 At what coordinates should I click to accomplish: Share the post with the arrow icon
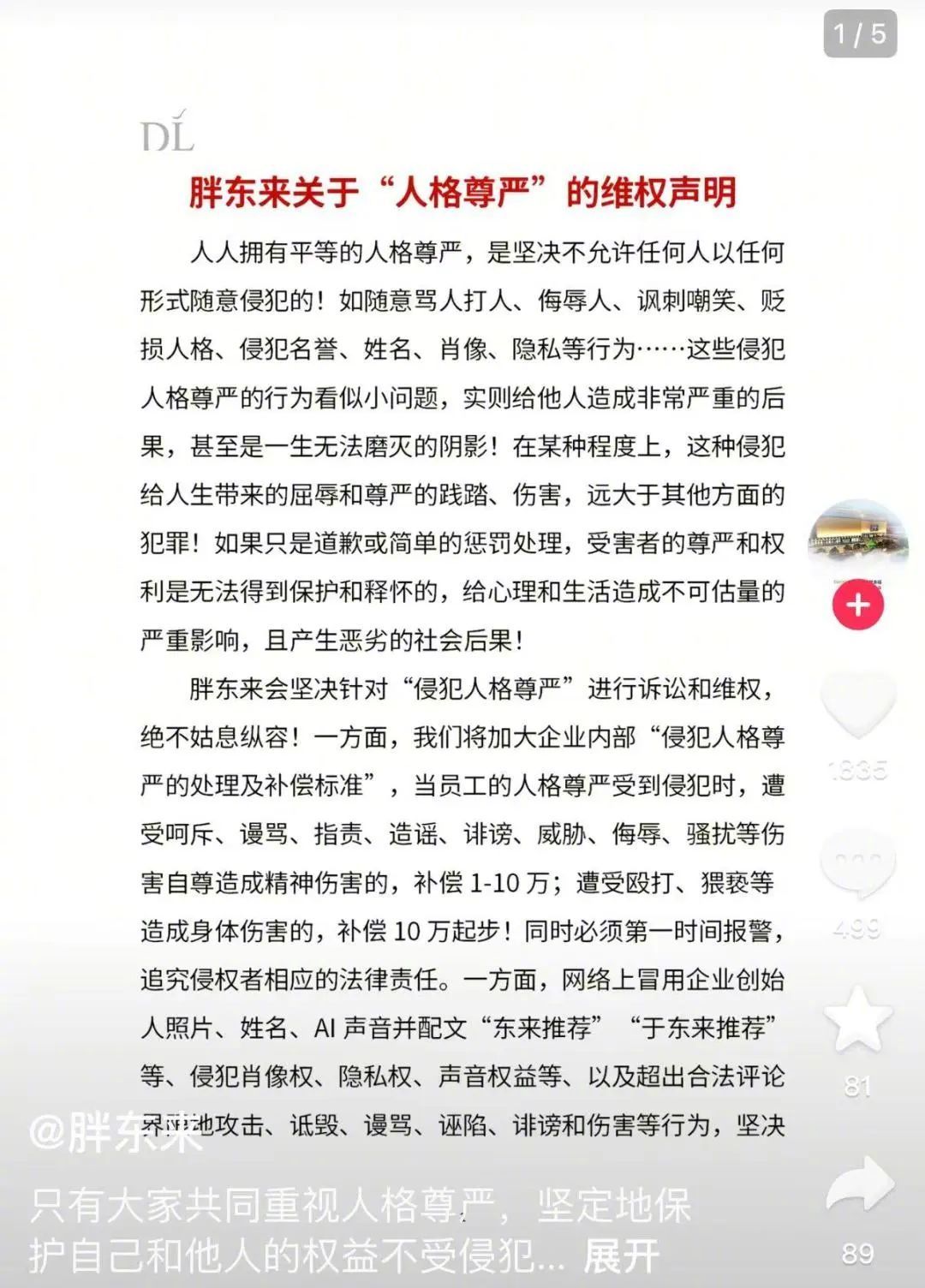(859, 1186)
